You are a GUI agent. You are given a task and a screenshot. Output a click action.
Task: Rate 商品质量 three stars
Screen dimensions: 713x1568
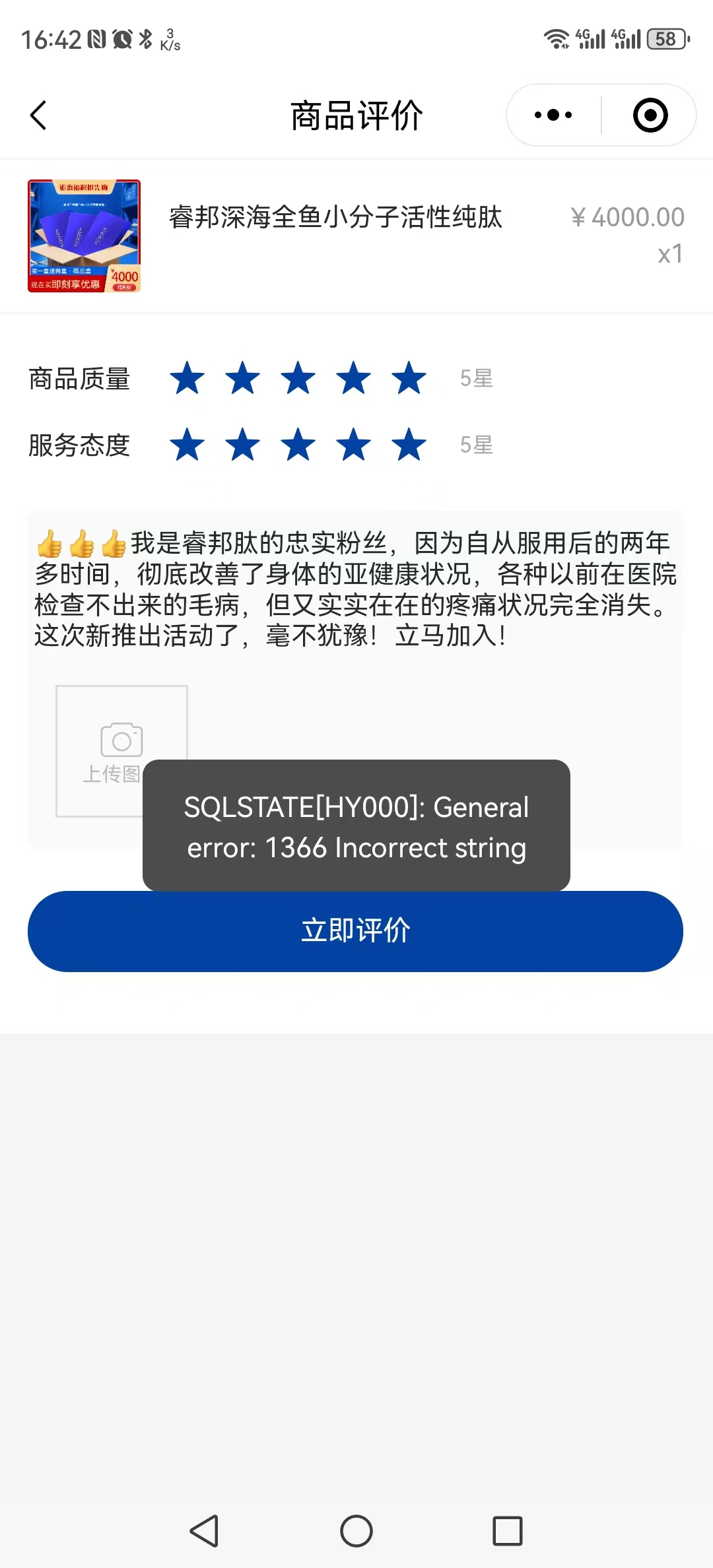coord(298,378)
